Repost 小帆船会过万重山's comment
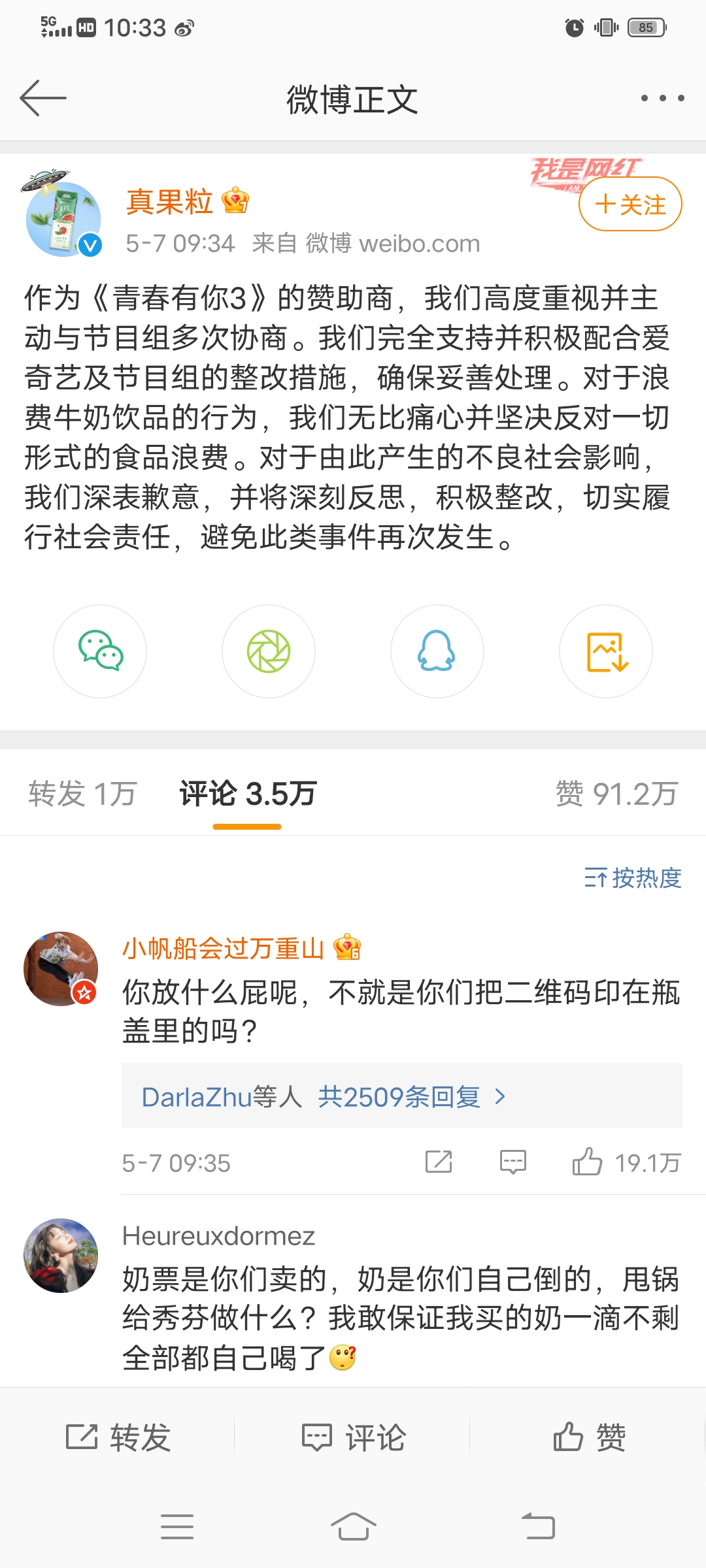The width and height of the screenshot is (706, 1568). [x=439, y=1162]
